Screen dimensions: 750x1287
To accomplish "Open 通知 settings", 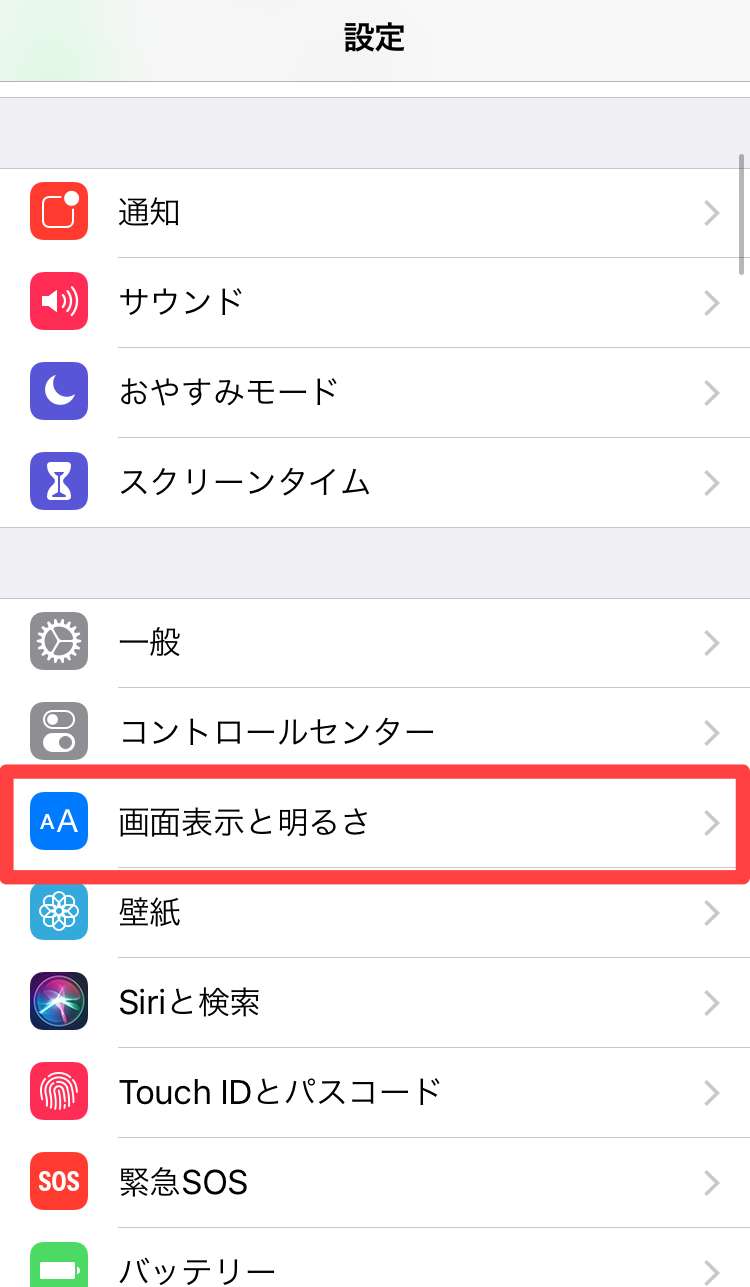I will [375, 212].
